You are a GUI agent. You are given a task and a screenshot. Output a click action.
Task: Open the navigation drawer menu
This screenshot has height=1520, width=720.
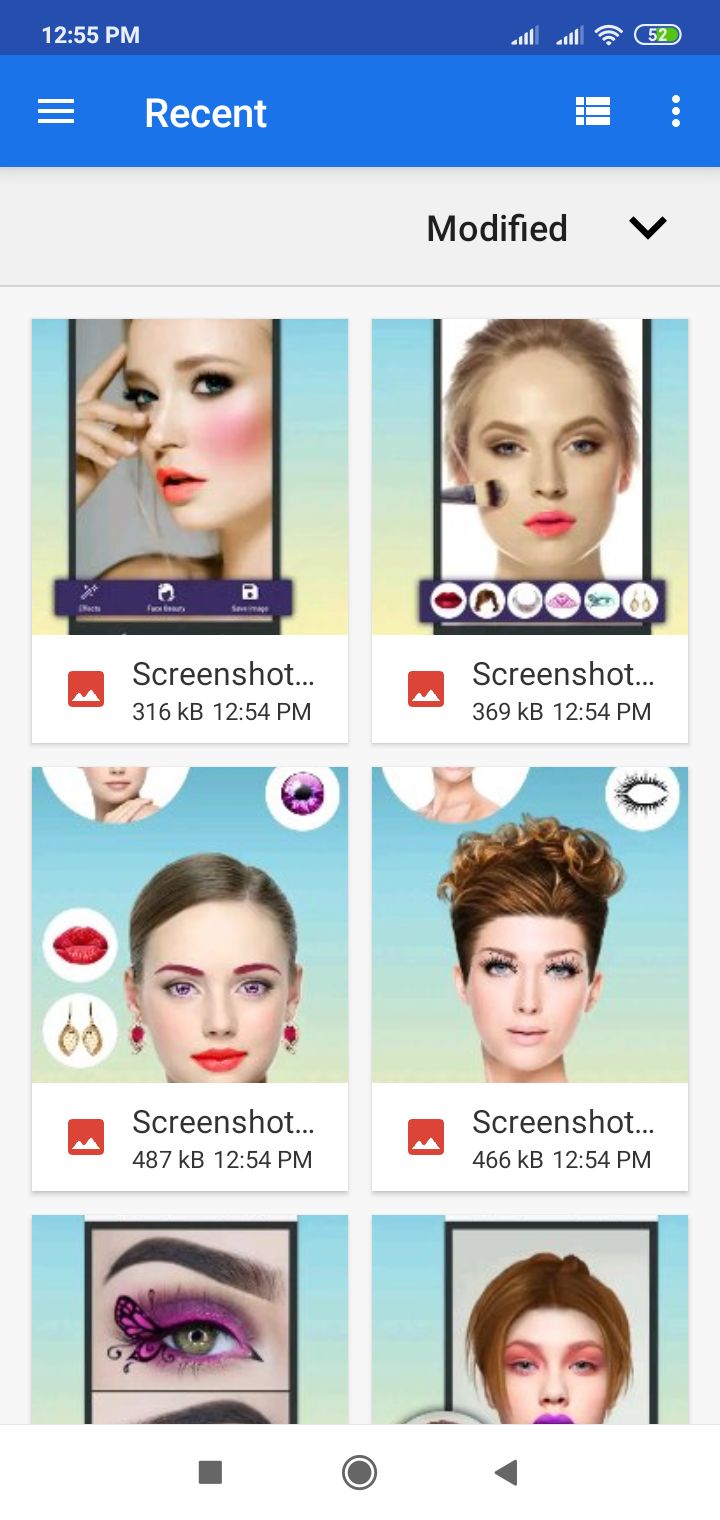[56, 112]
